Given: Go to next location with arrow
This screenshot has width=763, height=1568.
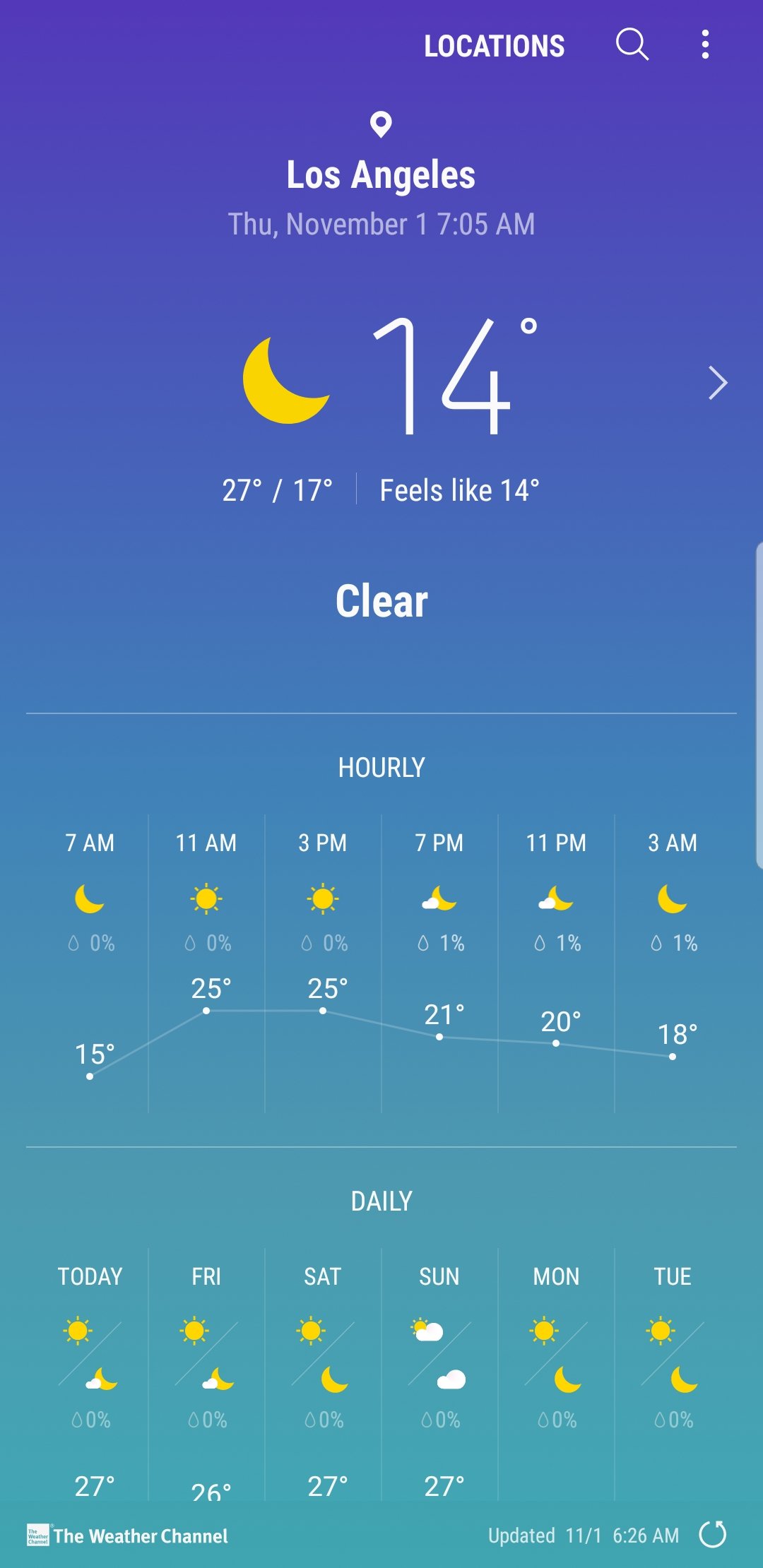Looking at the screenshot, I should click(718, 384).
